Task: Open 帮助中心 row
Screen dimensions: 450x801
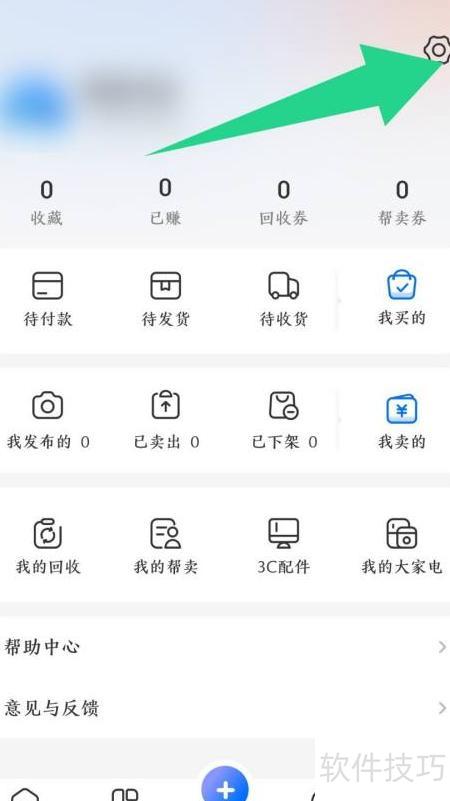Action: tap(225, 647)
